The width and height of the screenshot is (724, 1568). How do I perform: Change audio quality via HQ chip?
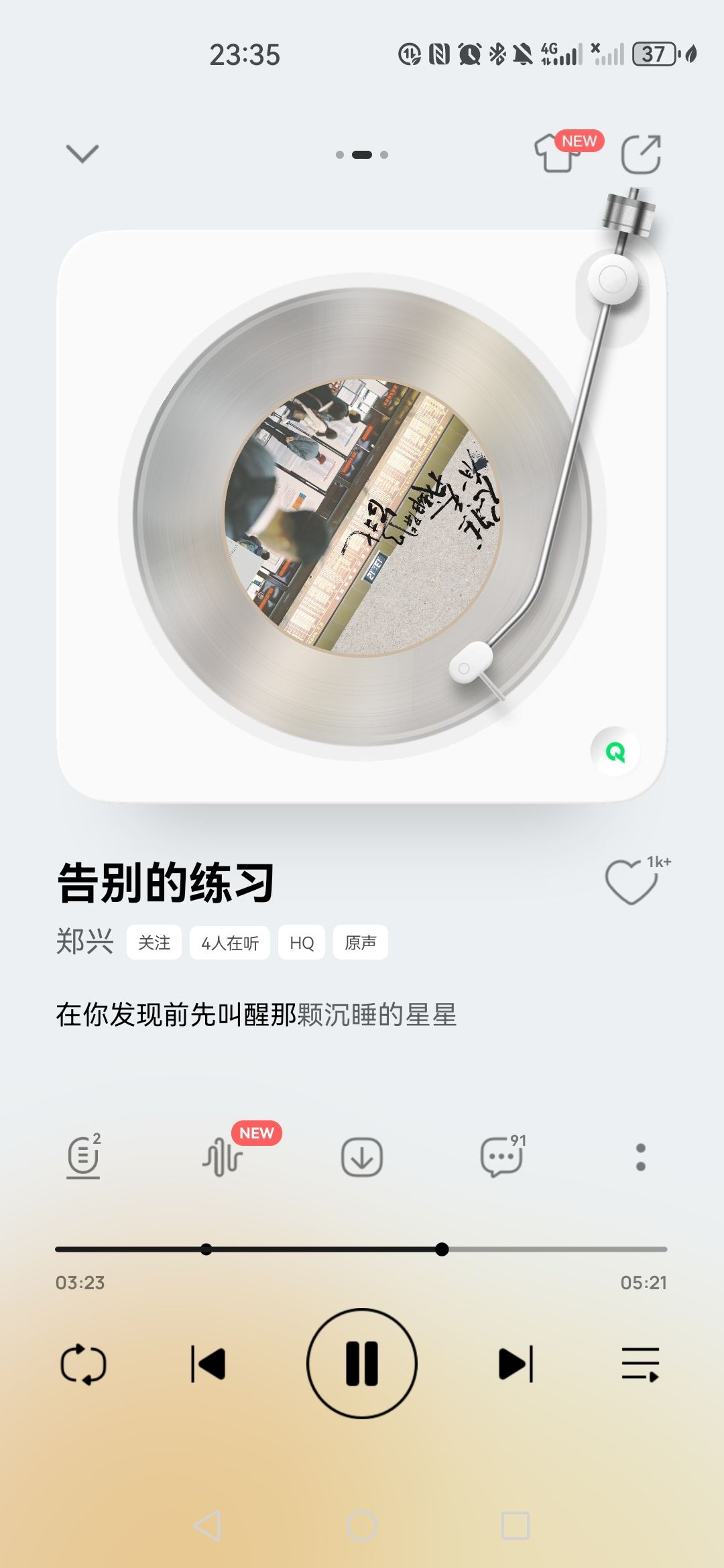coord(302,943)
